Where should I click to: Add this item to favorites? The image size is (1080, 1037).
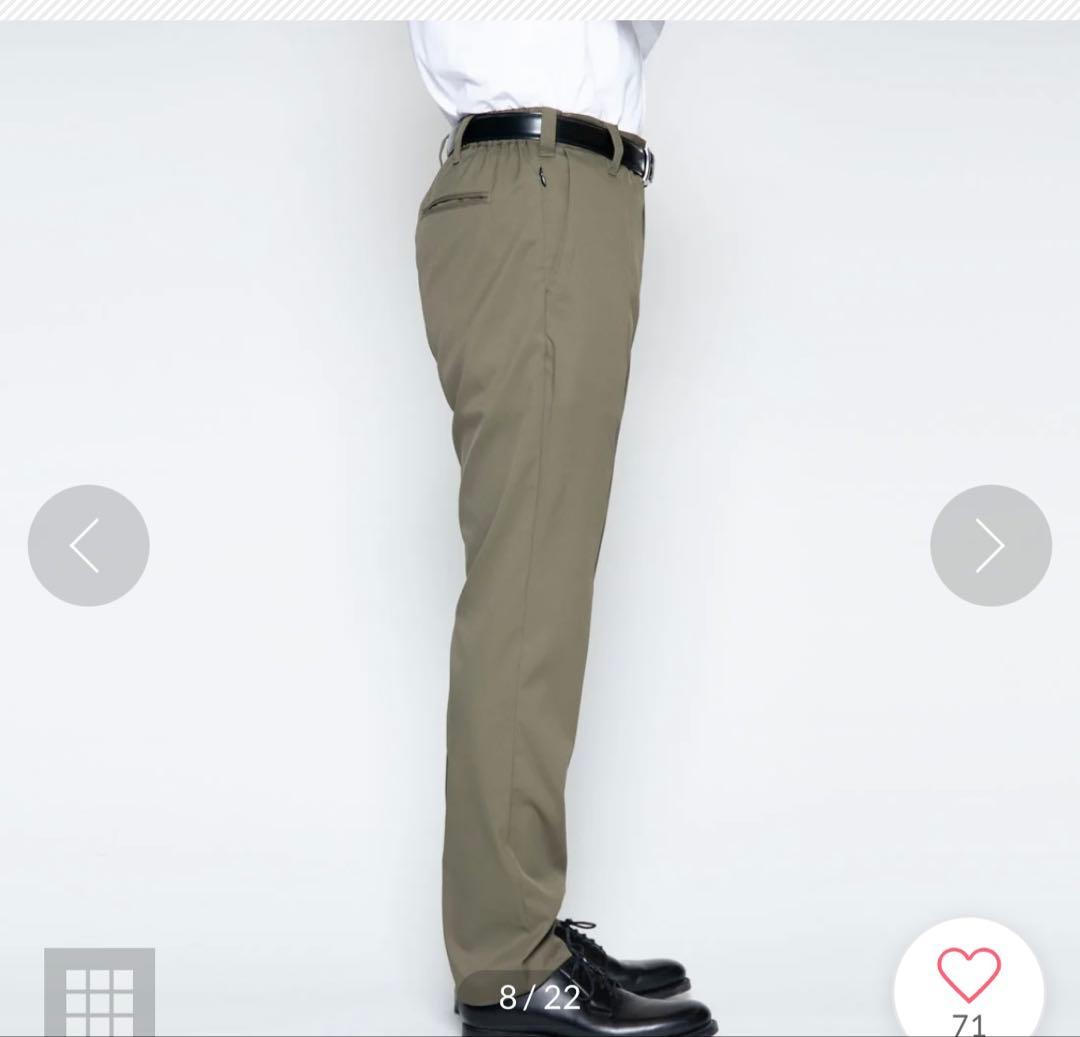pos(968,974)
